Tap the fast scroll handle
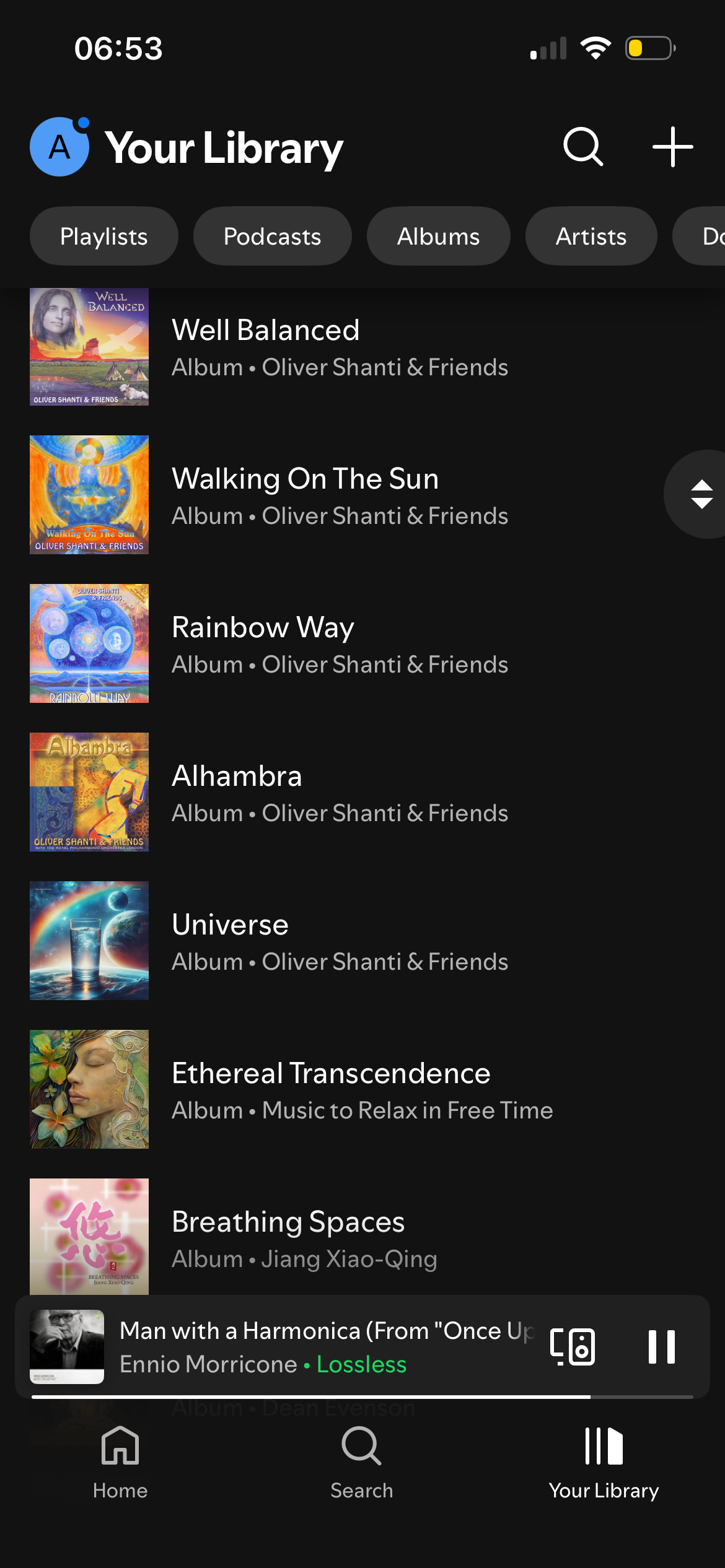The width and height of the screenshot is (725, 1568). click(x=701, y=494)
